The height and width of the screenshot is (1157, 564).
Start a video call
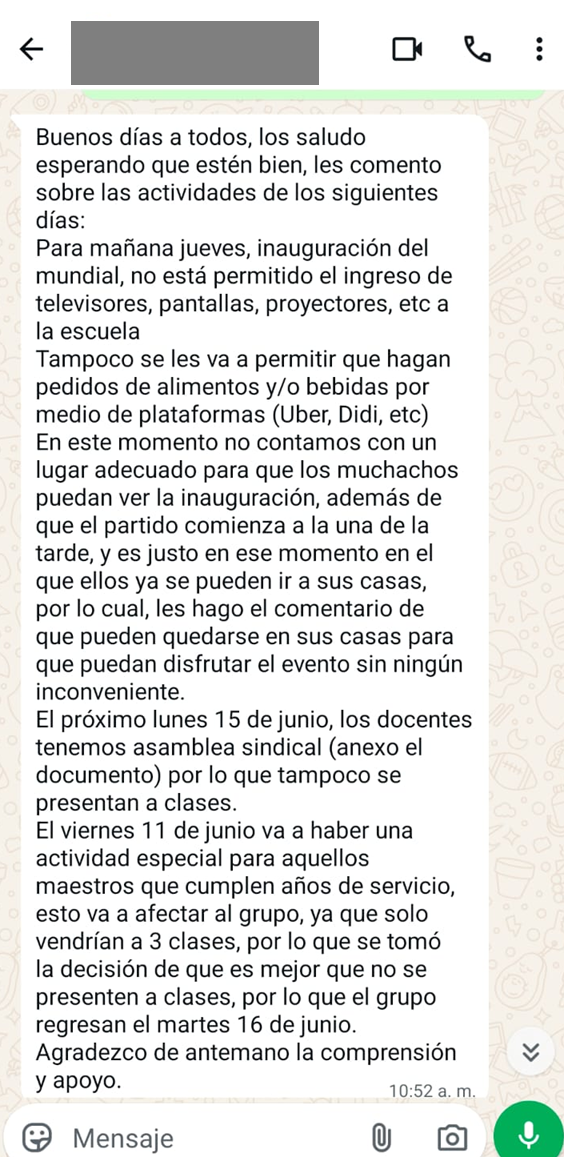pyautogui.click(x=407, y=49)
